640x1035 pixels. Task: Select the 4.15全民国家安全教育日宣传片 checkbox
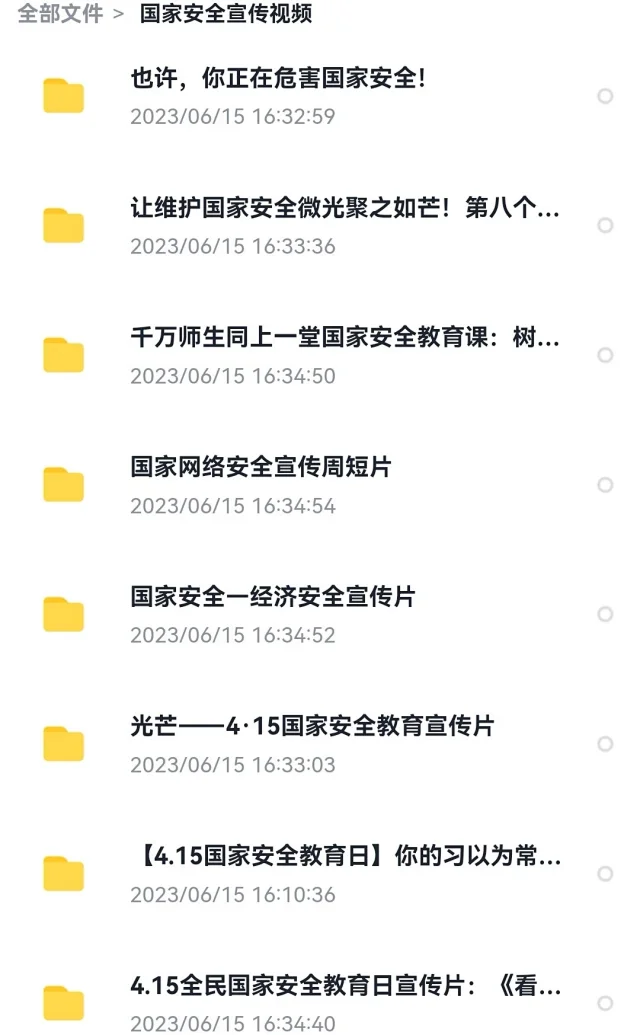(605, 1003)
